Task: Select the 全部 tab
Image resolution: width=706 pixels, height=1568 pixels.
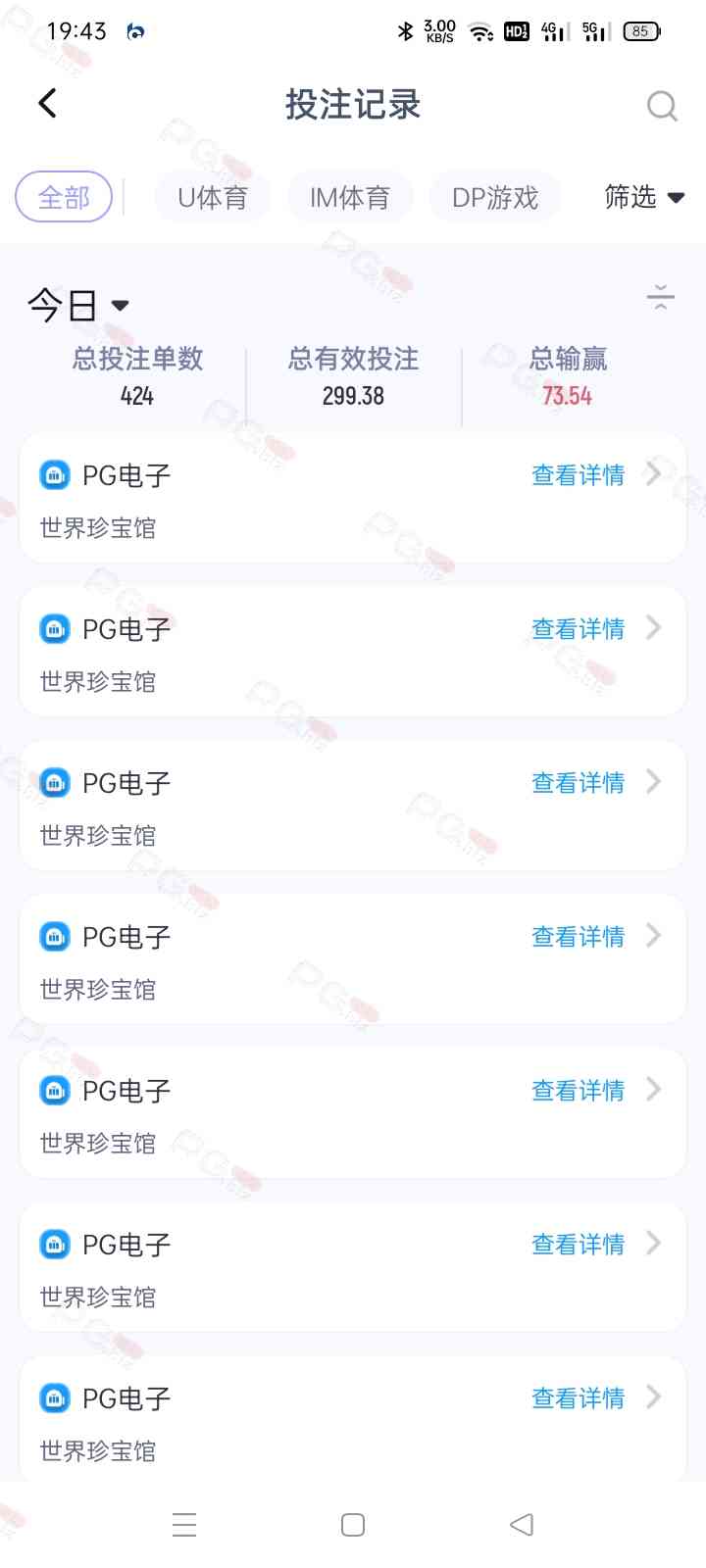Action: (x=64, y=198)
